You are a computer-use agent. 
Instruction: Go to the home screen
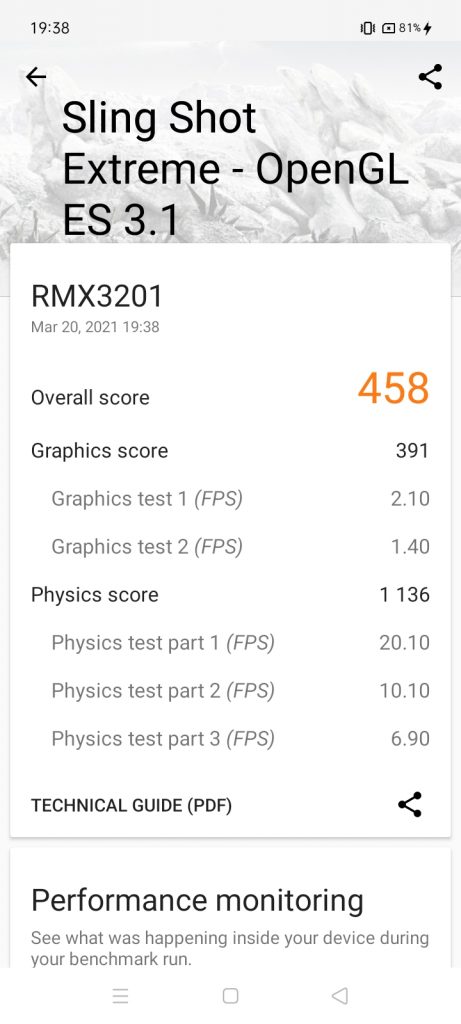click(230, 996)
